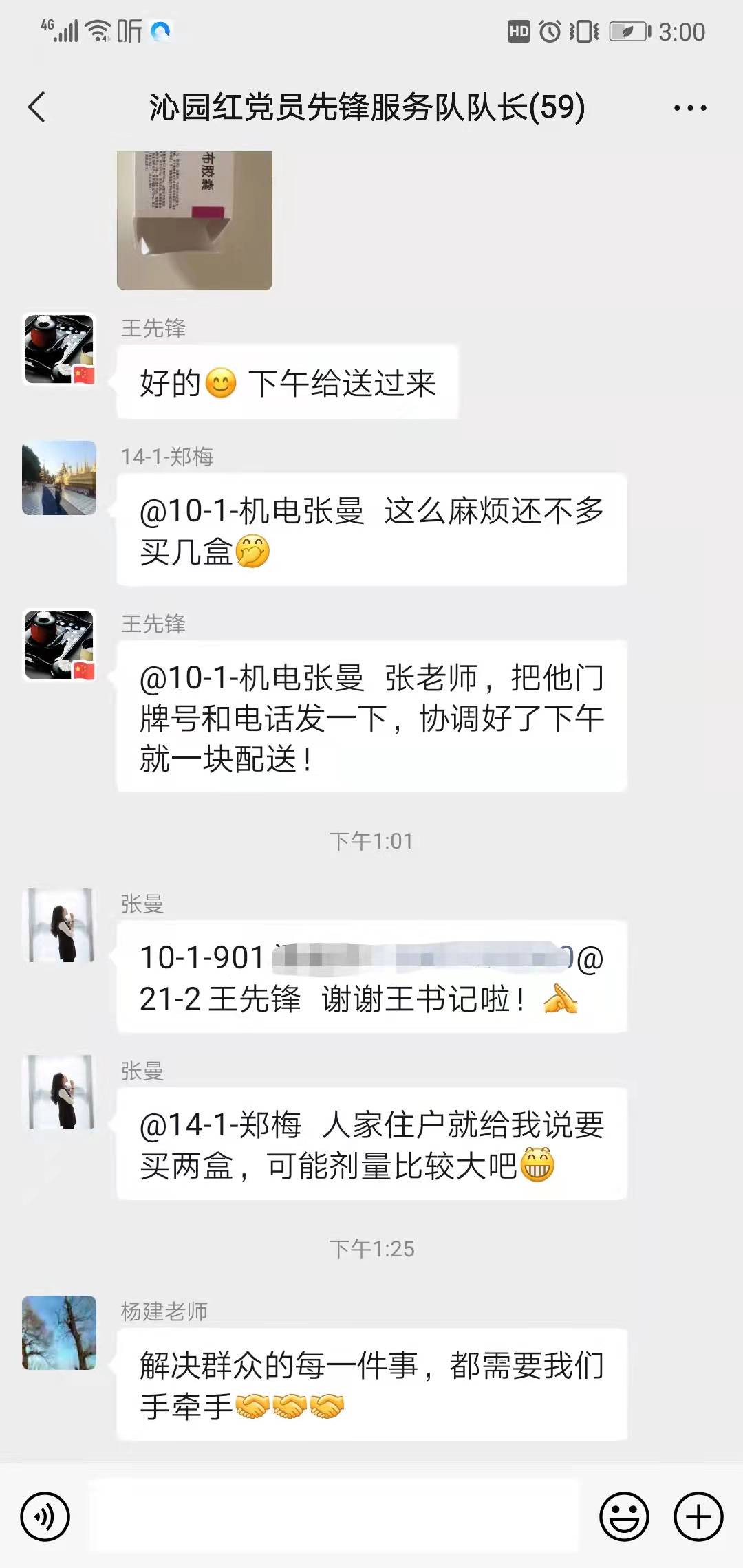Open 杨建老师's profile avatar
Image resolution: width=743 pixels, height=1568 pixels.
coord(59,1333)
